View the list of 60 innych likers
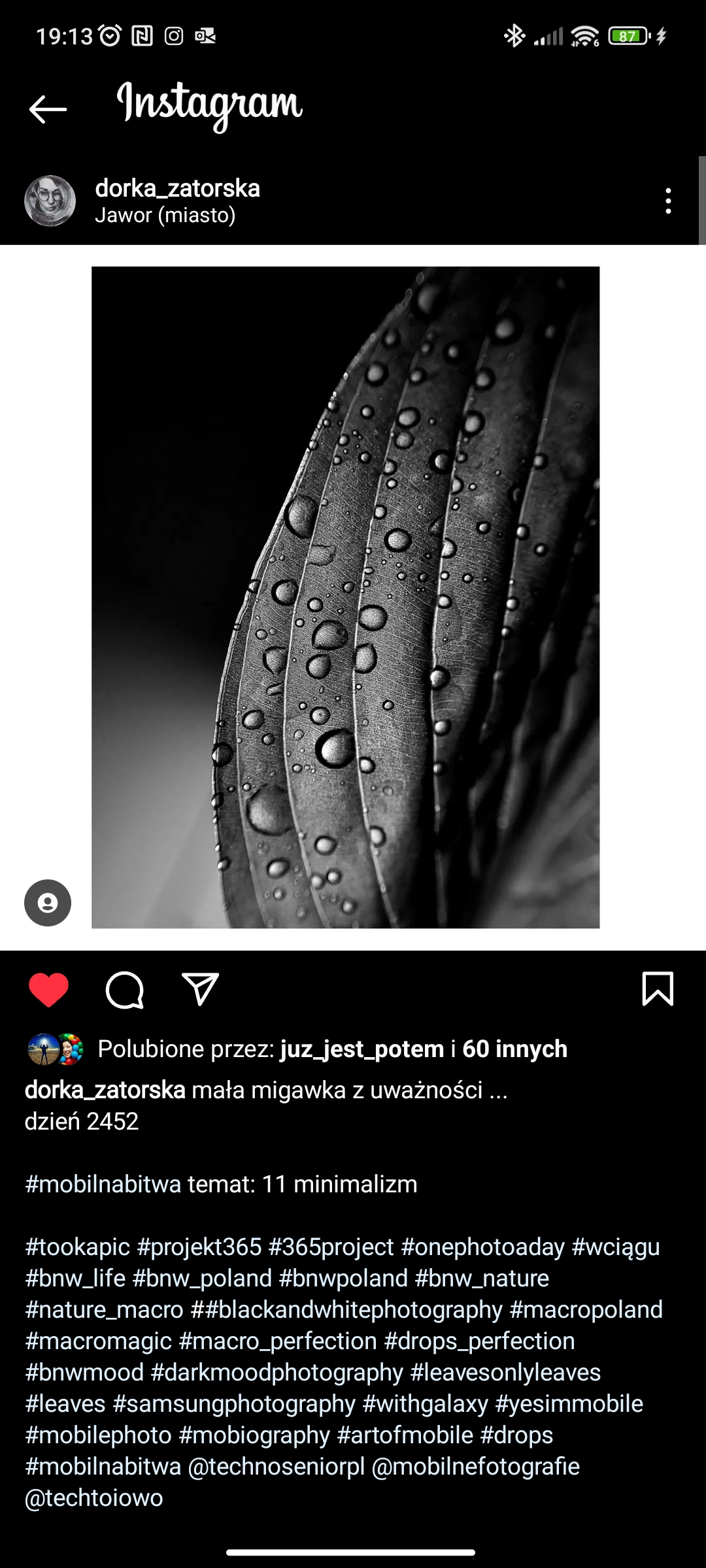 click(x=514, y=1049)
